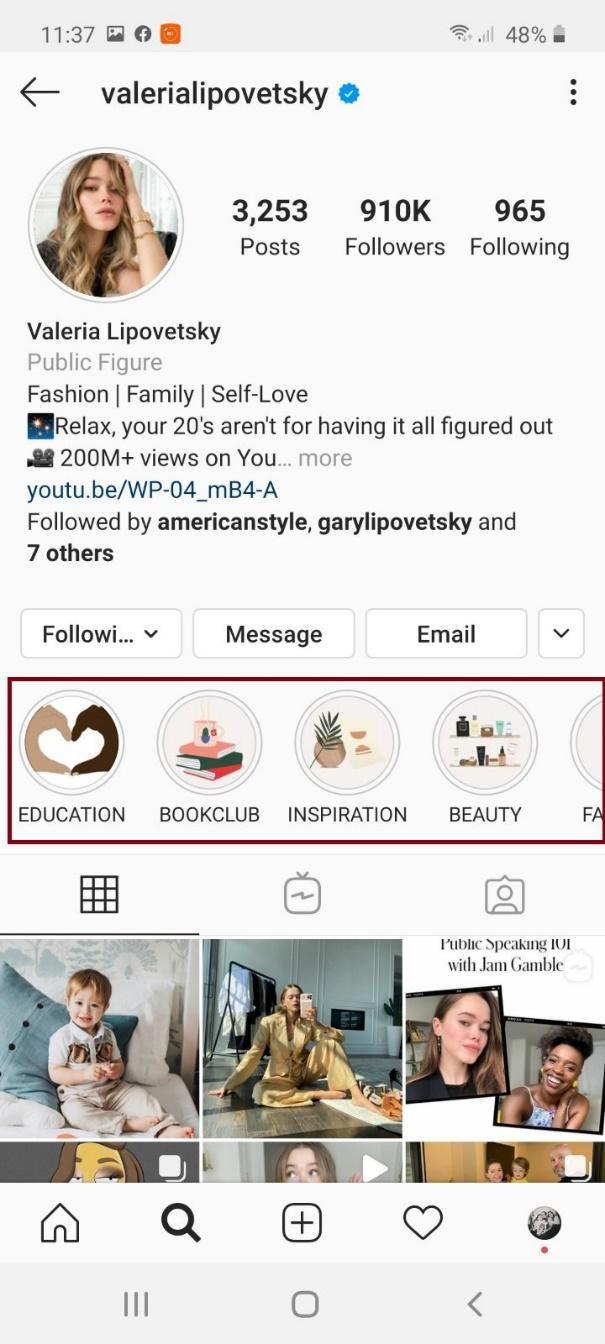View the BEAUTY highlight
Viewport: 605px width, 1344px height.
(x=485, y=743)
